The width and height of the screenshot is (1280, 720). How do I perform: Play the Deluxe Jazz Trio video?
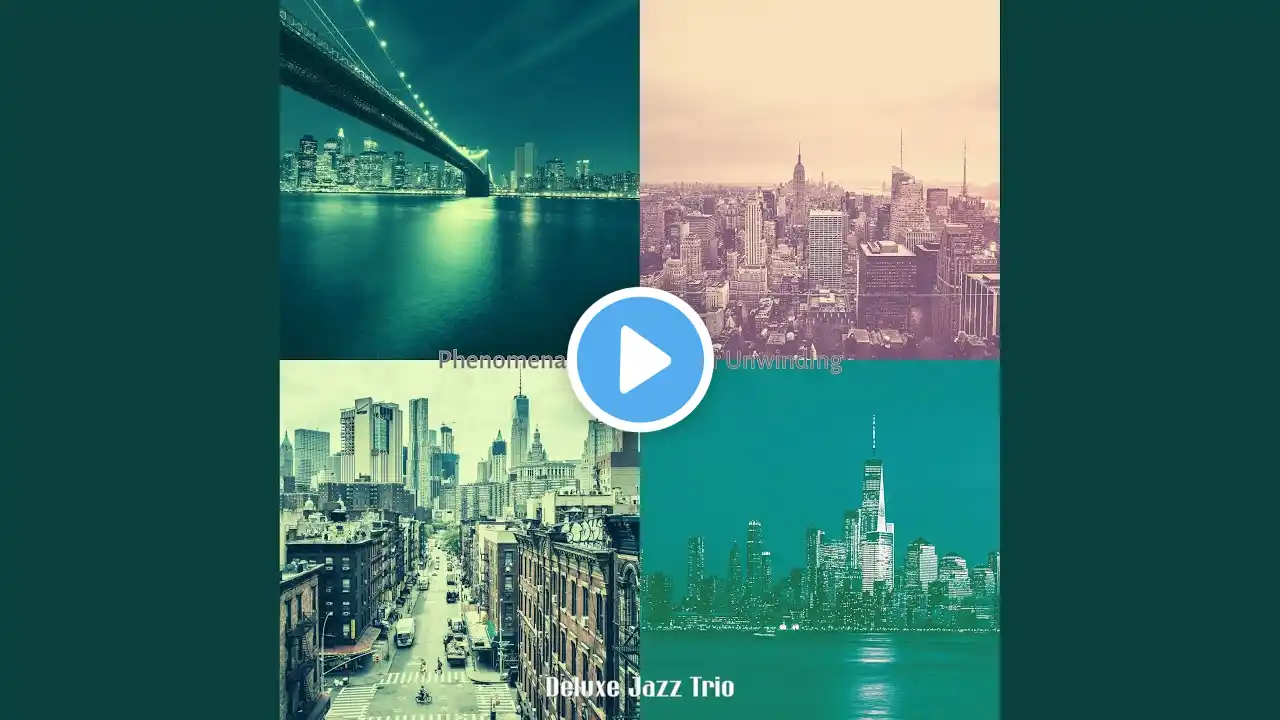640,360
